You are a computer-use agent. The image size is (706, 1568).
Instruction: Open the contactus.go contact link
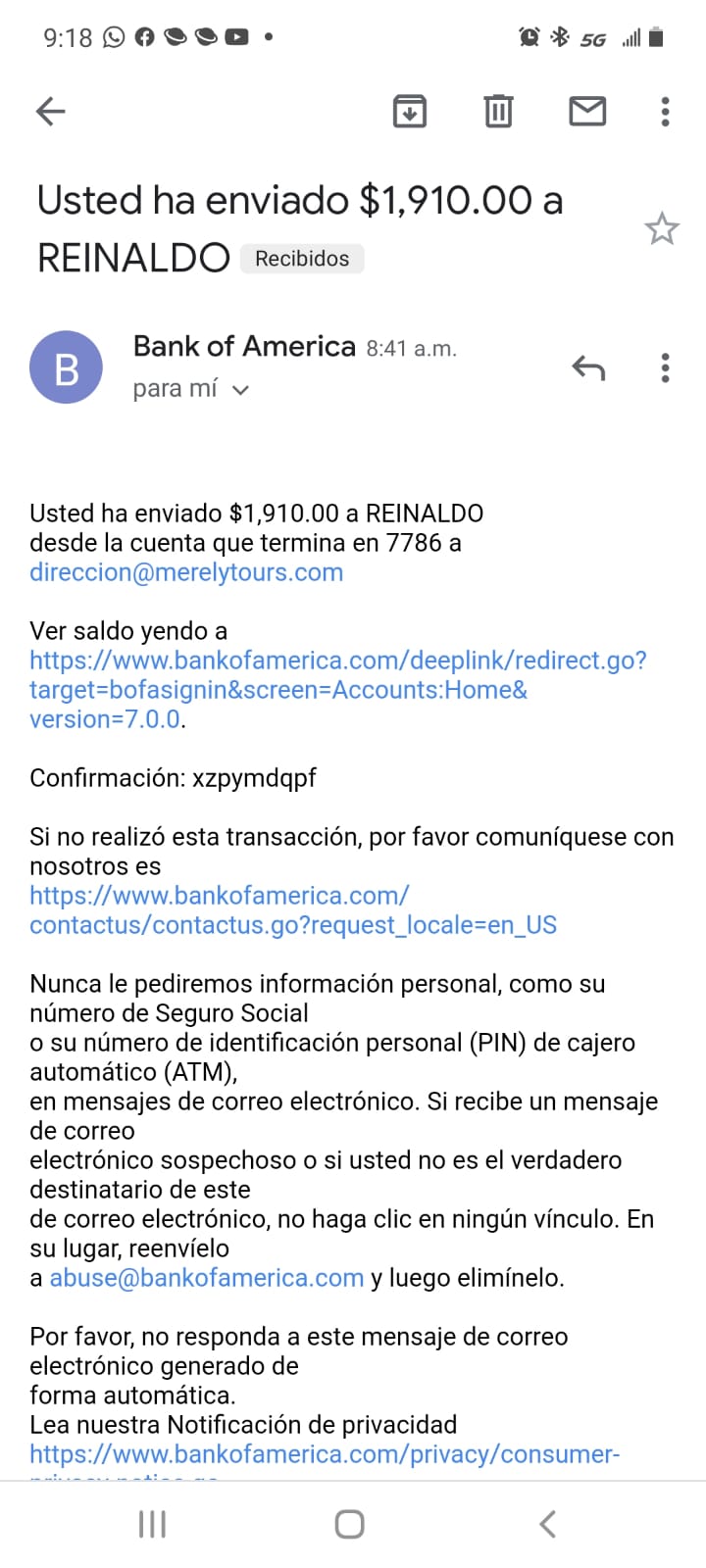point(293,910)
